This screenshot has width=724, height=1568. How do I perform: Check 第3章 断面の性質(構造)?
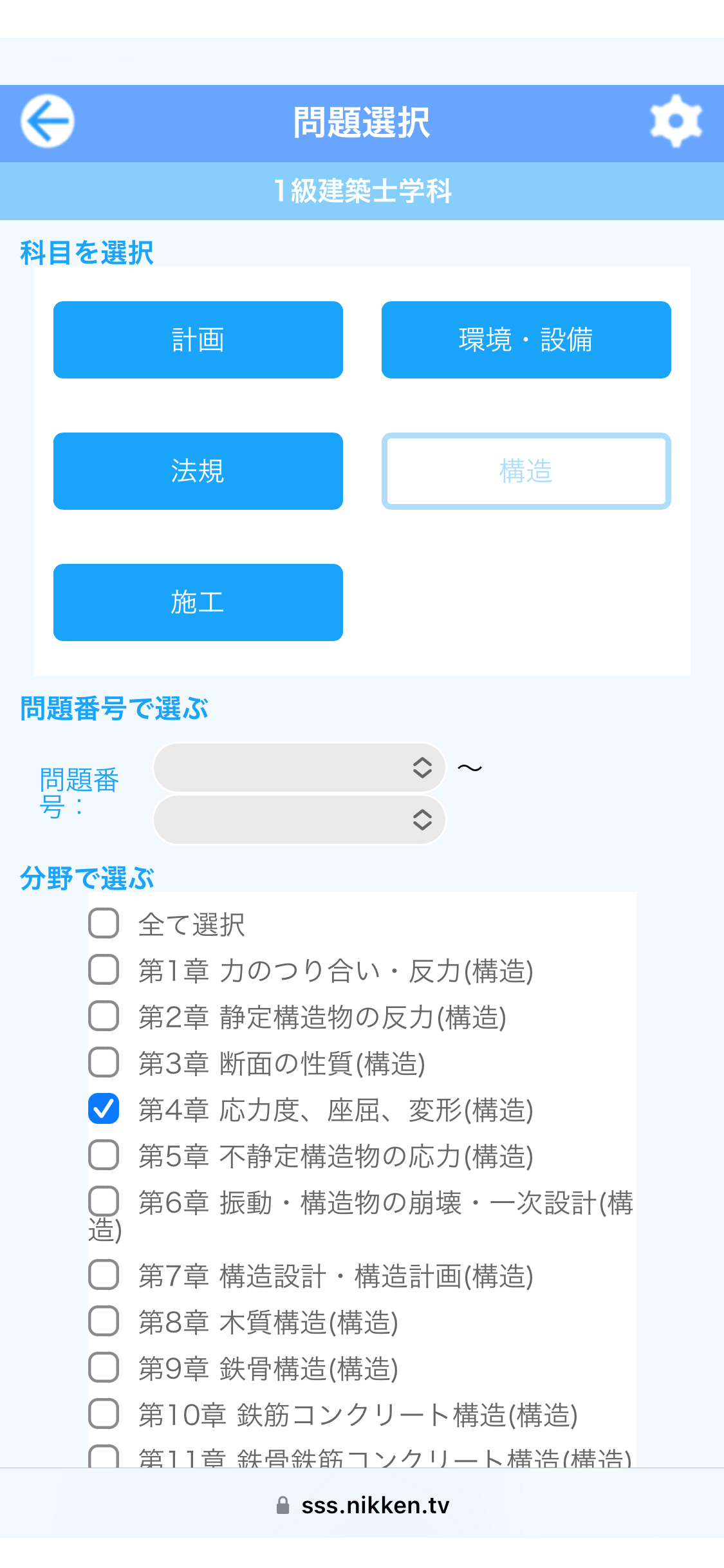click(x=103, y=1064)
